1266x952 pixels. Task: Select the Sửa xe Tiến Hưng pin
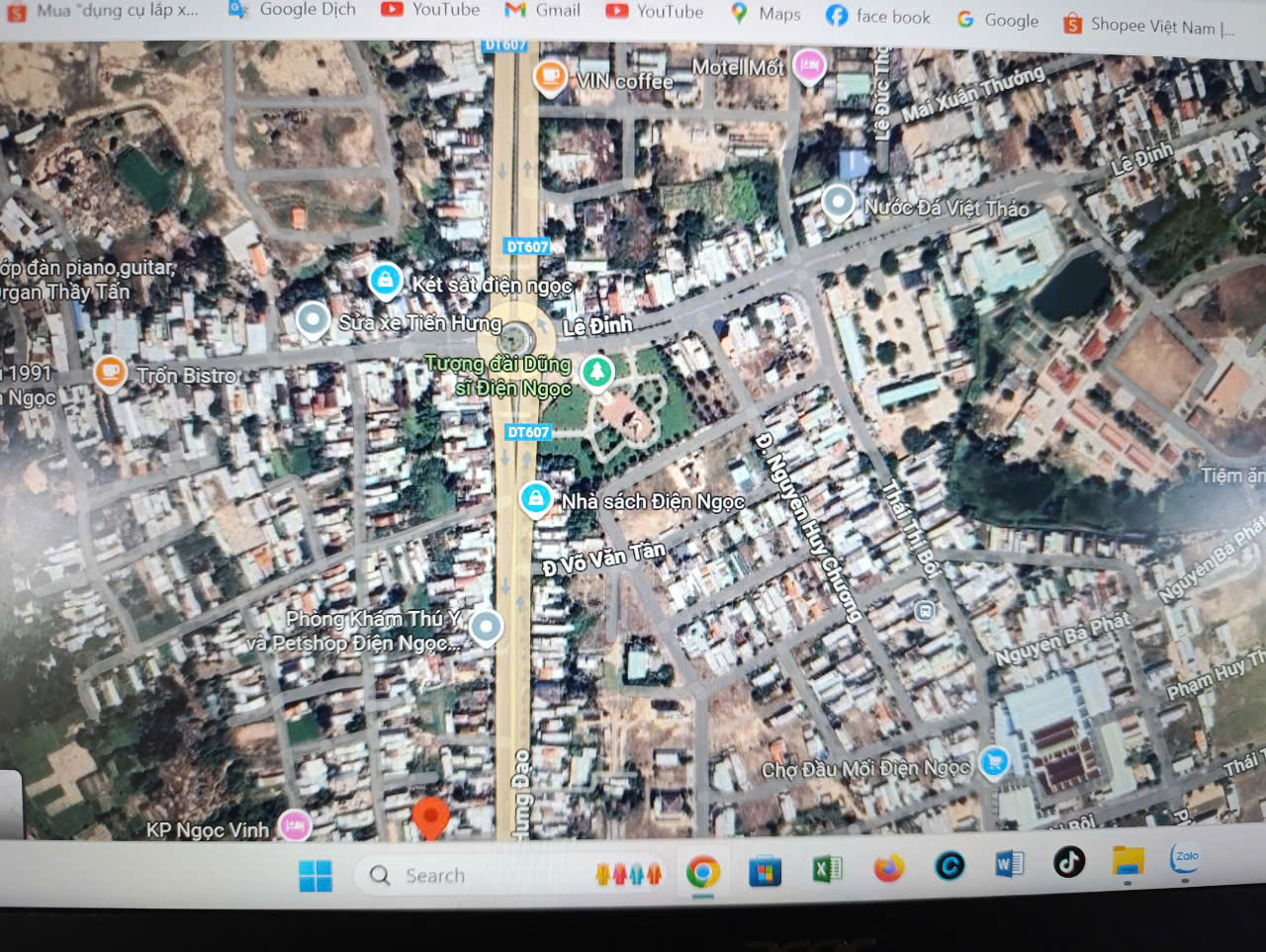tap(314, 320)
